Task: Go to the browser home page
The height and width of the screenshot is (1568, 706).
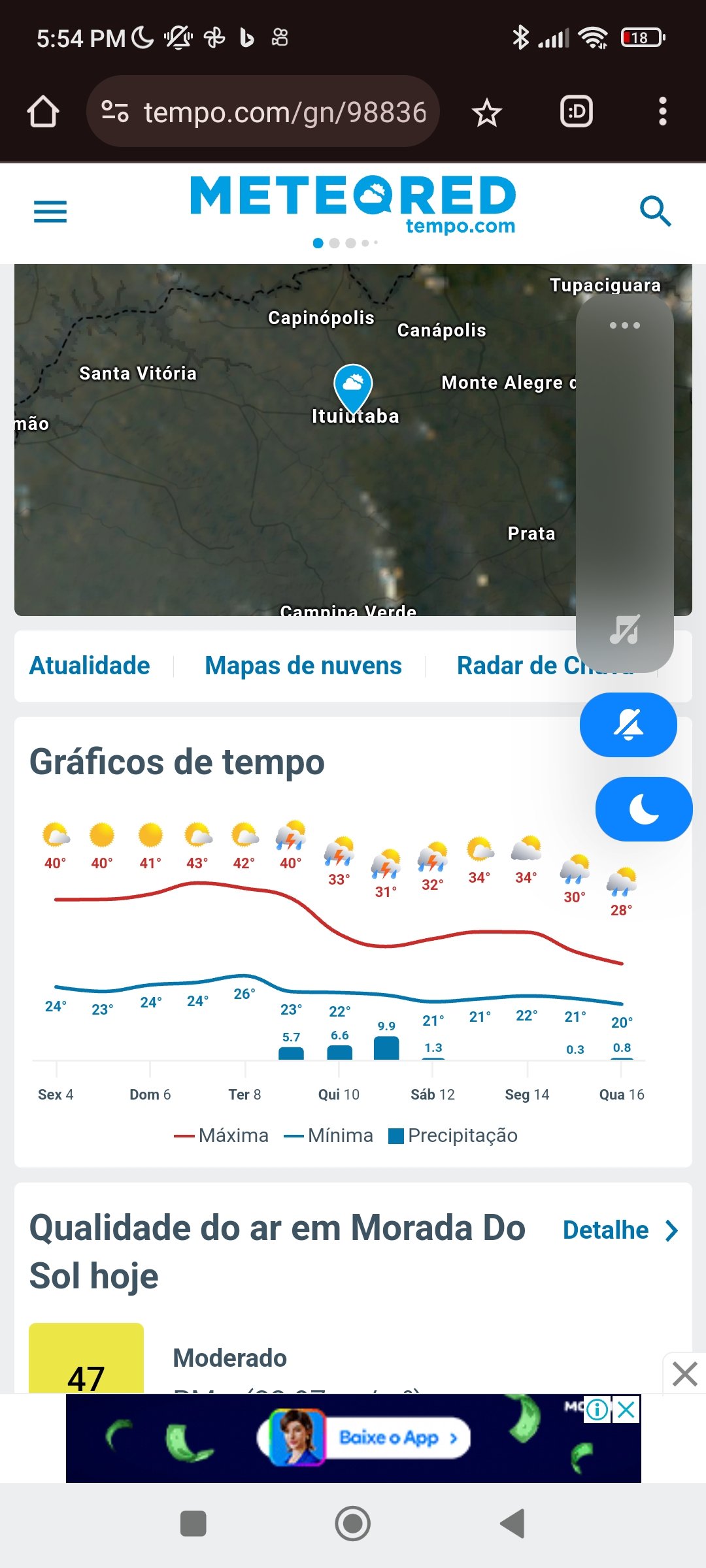Action: (x=43, y=112)
